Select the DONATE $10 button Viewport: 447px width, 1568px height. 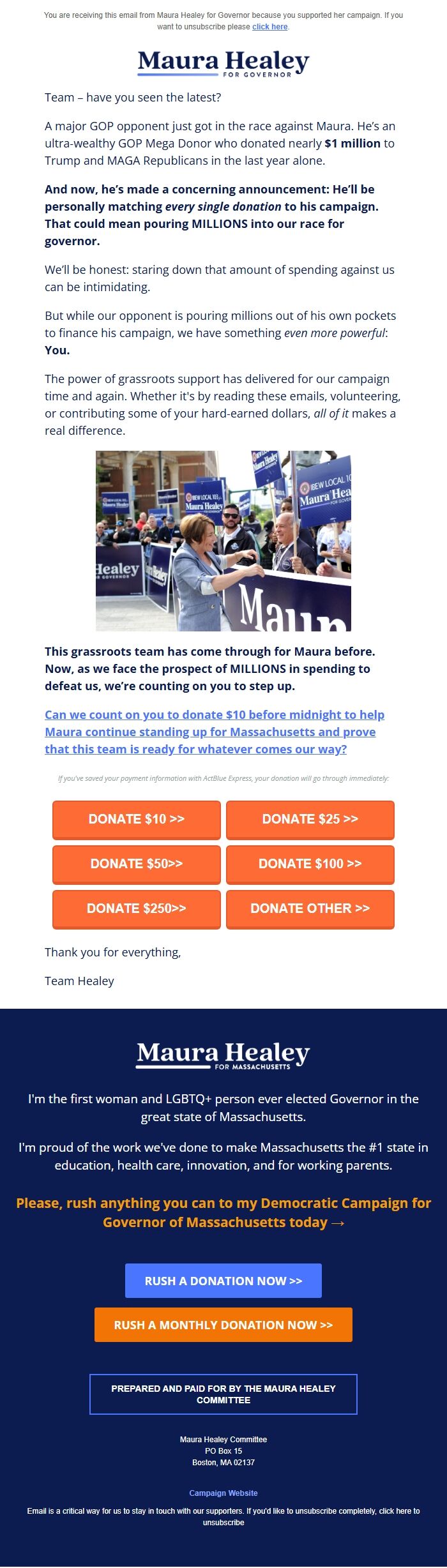[137, 819]
